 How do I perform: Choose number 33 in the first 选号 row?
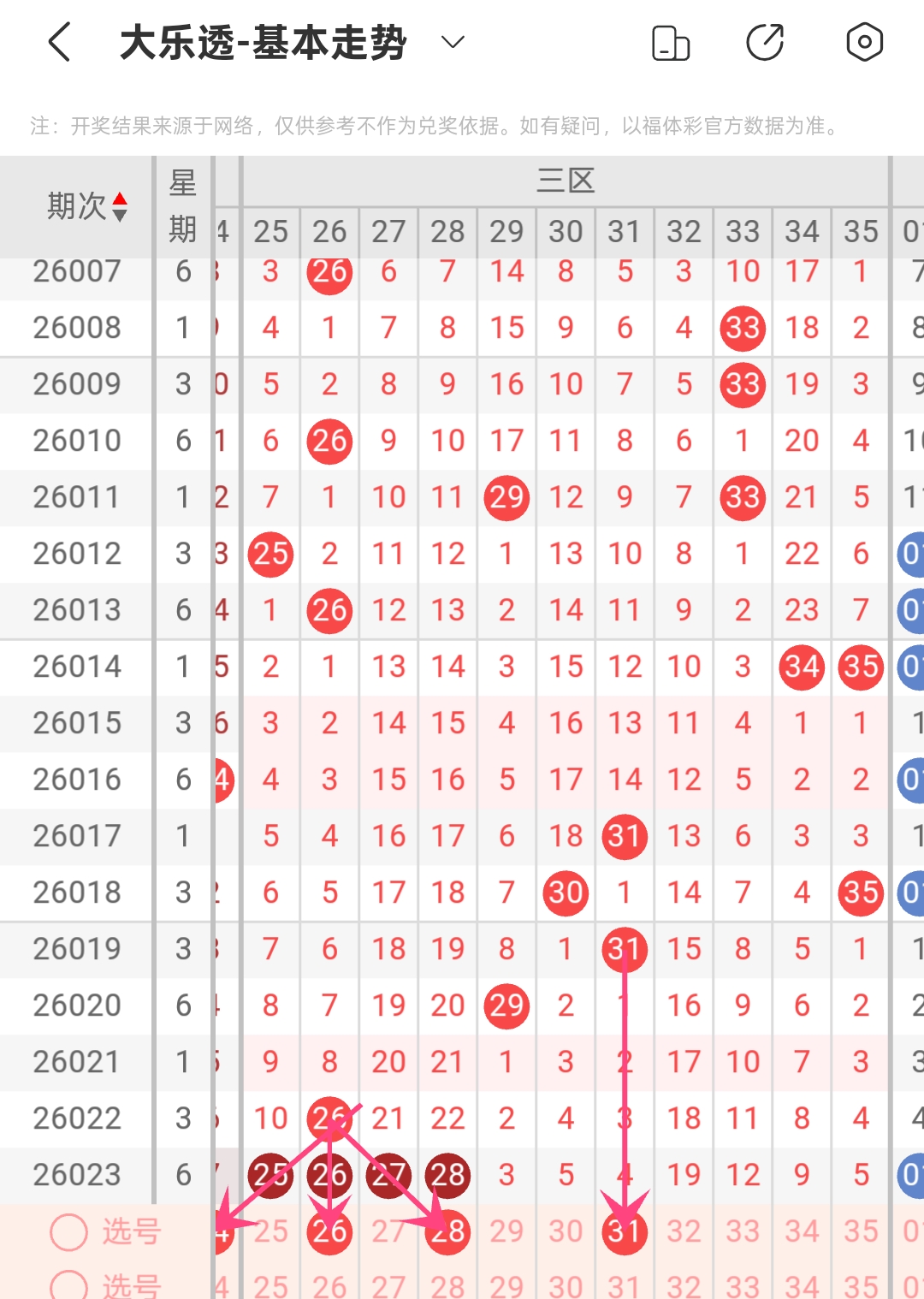pyautogui.click(x=743, y=1232)
